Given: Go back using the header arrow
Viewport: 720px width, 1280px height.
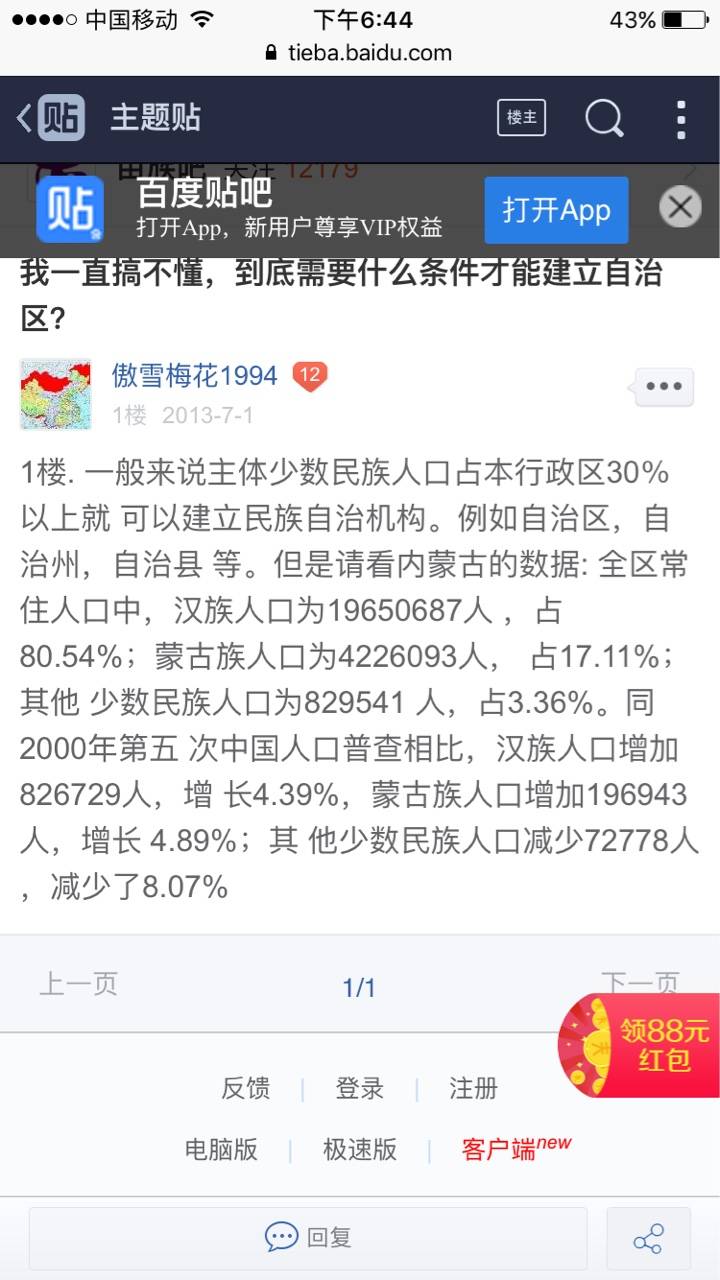Looking at the screenshot, I should click(25, 119).
